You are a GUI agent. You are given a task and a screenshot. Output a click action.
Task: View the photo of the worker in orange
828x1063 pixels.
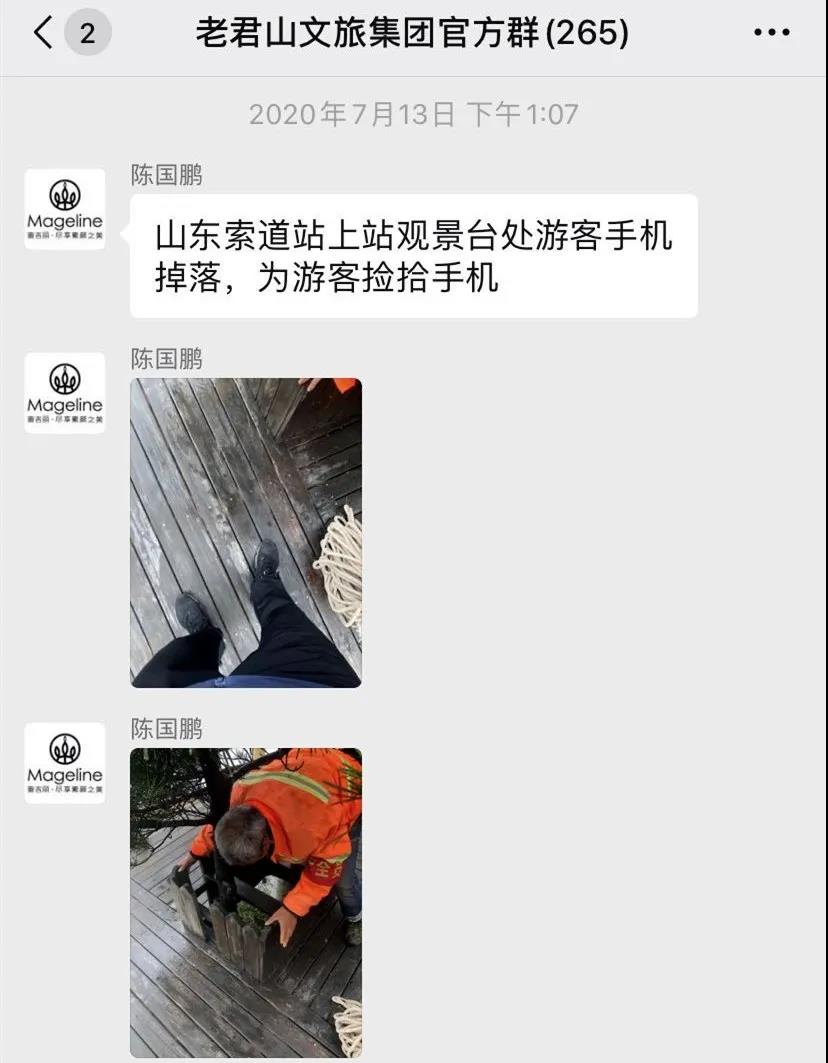(x=246, y=902)
